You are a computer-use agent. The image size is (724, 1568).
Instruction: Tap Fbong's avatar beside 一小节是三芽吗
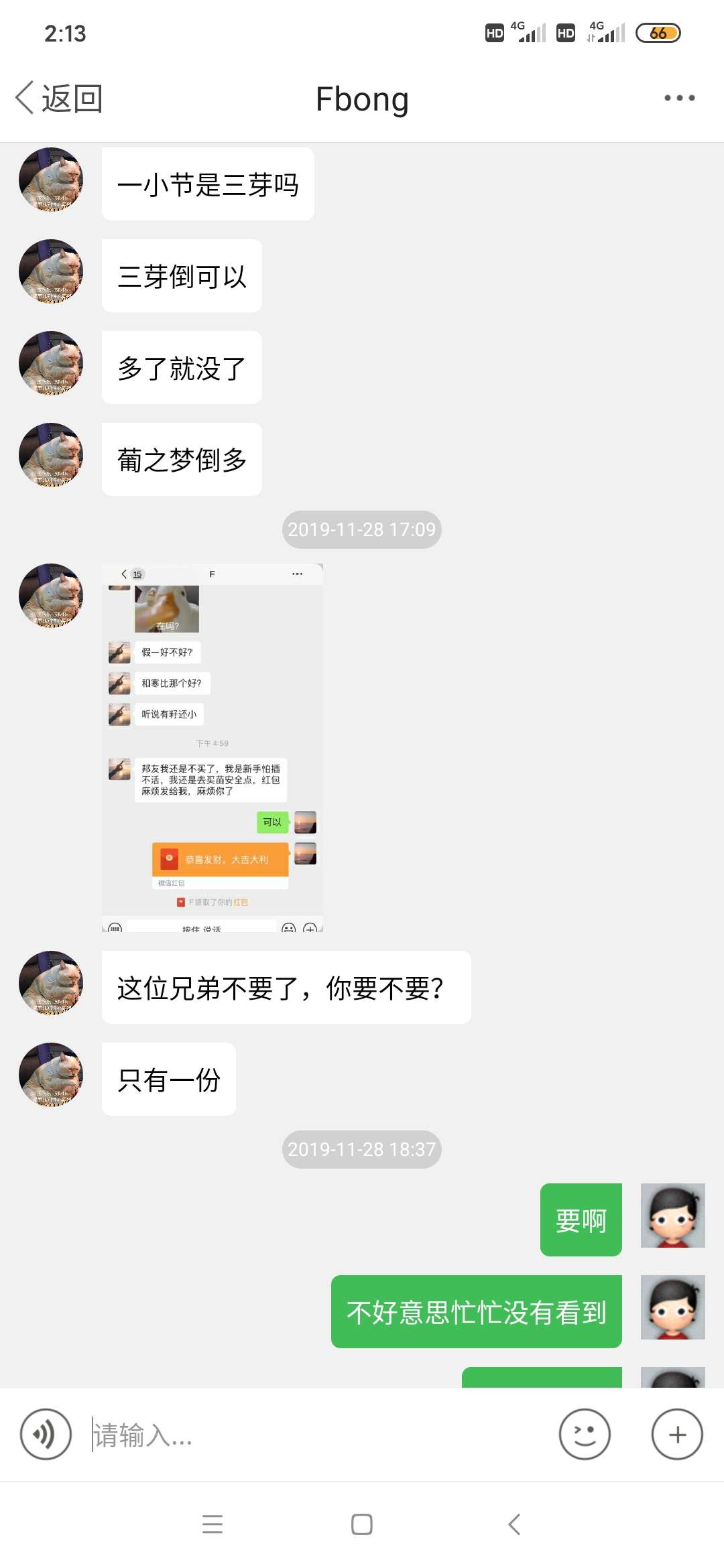click(51, 180)
